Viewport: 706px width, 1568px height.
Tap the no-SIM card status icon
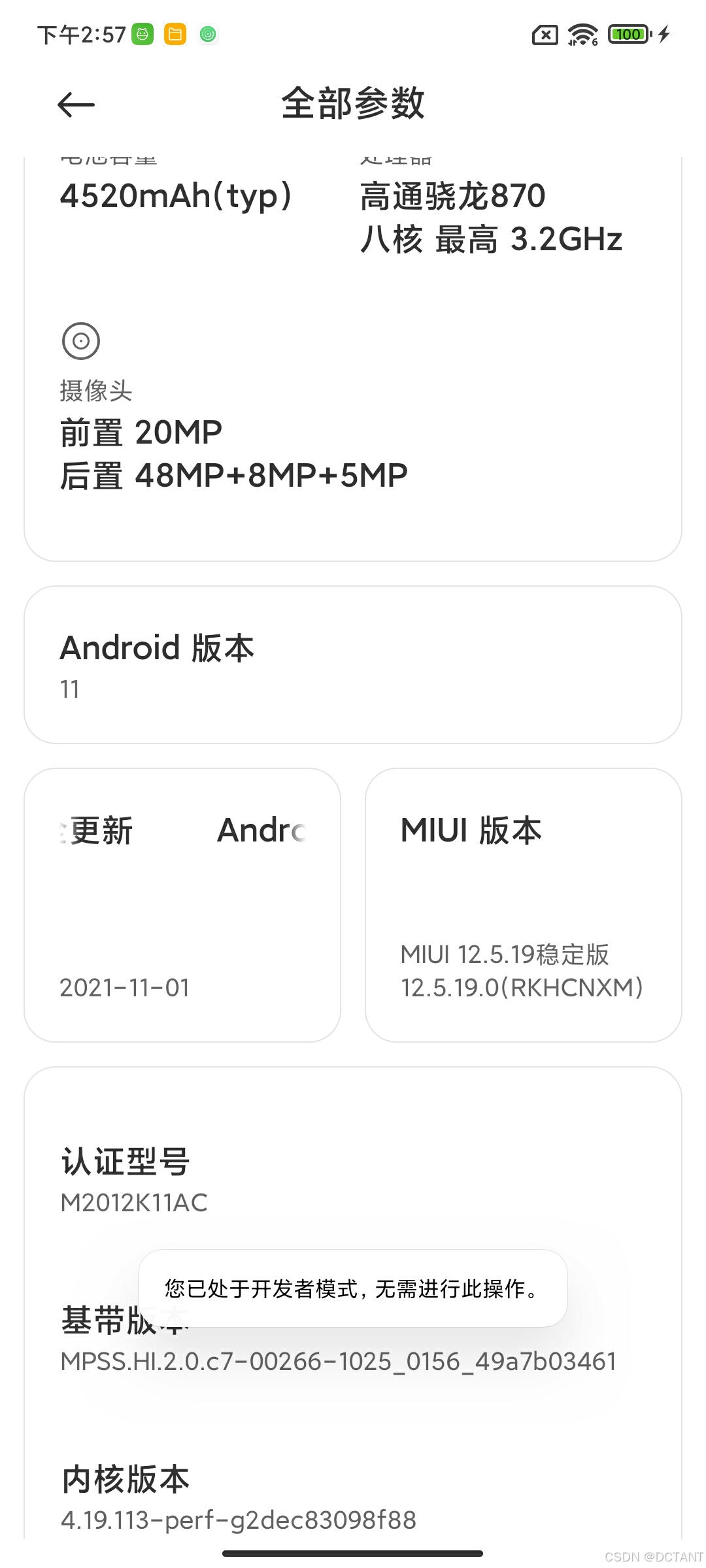click(x=545, y=34)
